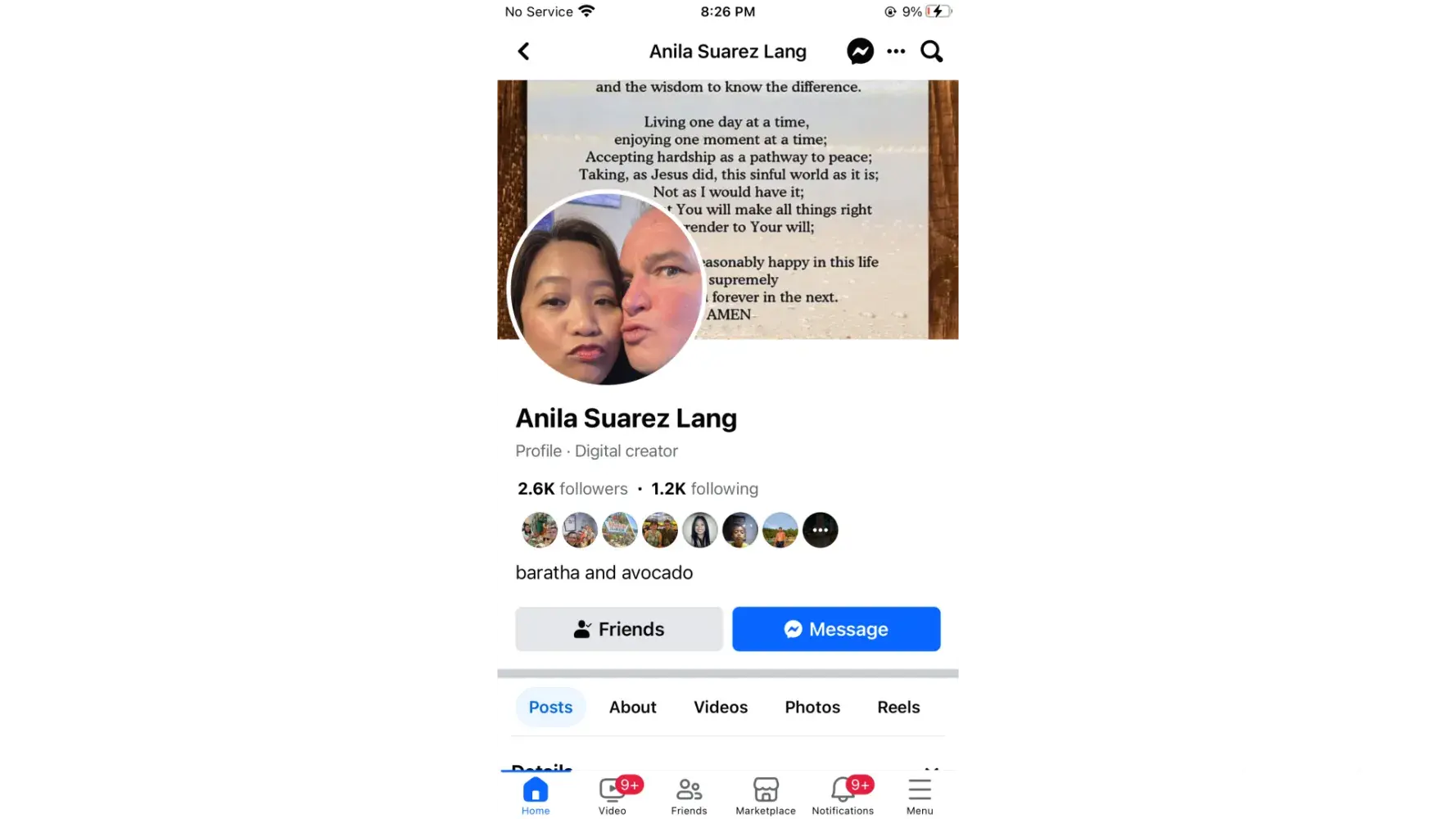Open the 1.2K following list

(x=704, y=489)
